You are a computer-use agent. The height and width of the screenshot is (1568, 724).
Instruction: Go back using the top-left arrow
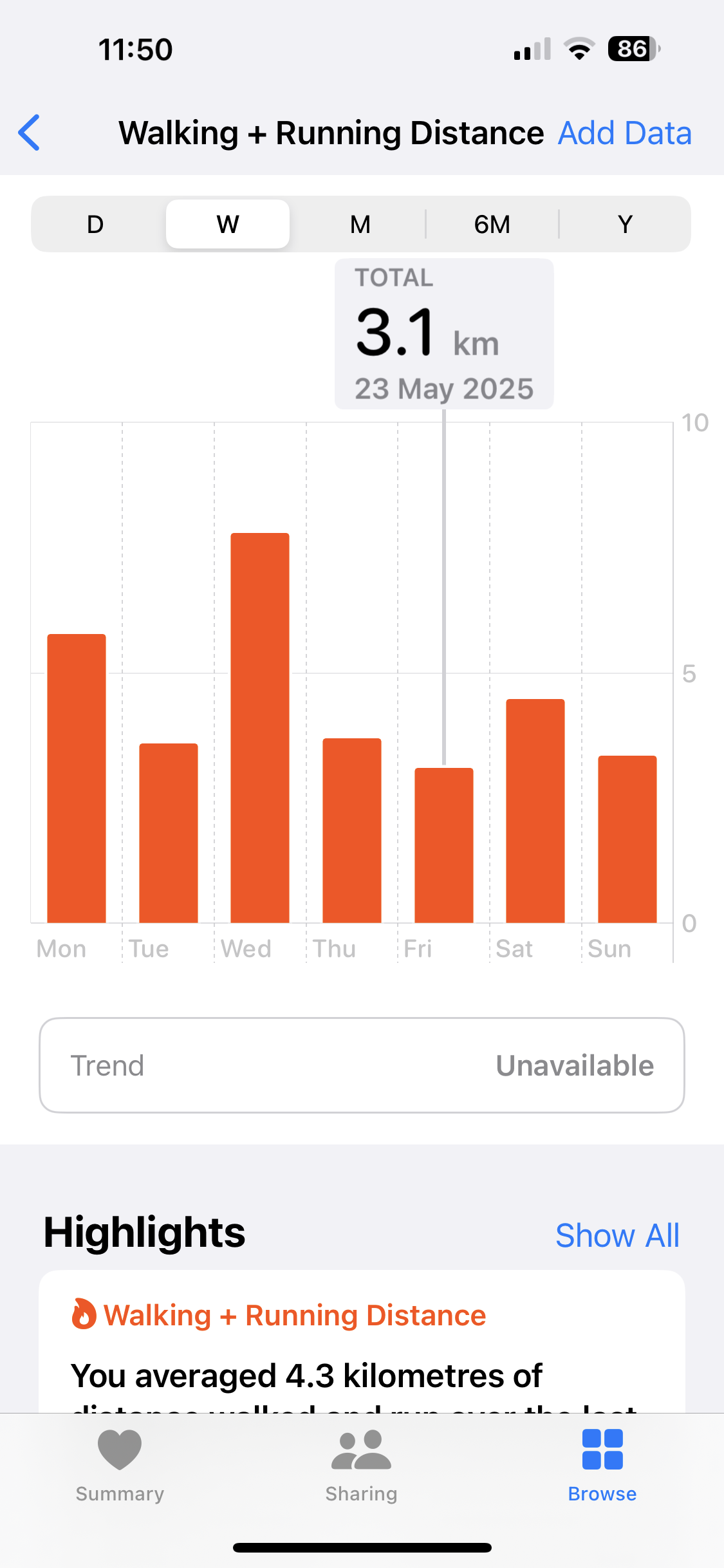pos(29,133)
